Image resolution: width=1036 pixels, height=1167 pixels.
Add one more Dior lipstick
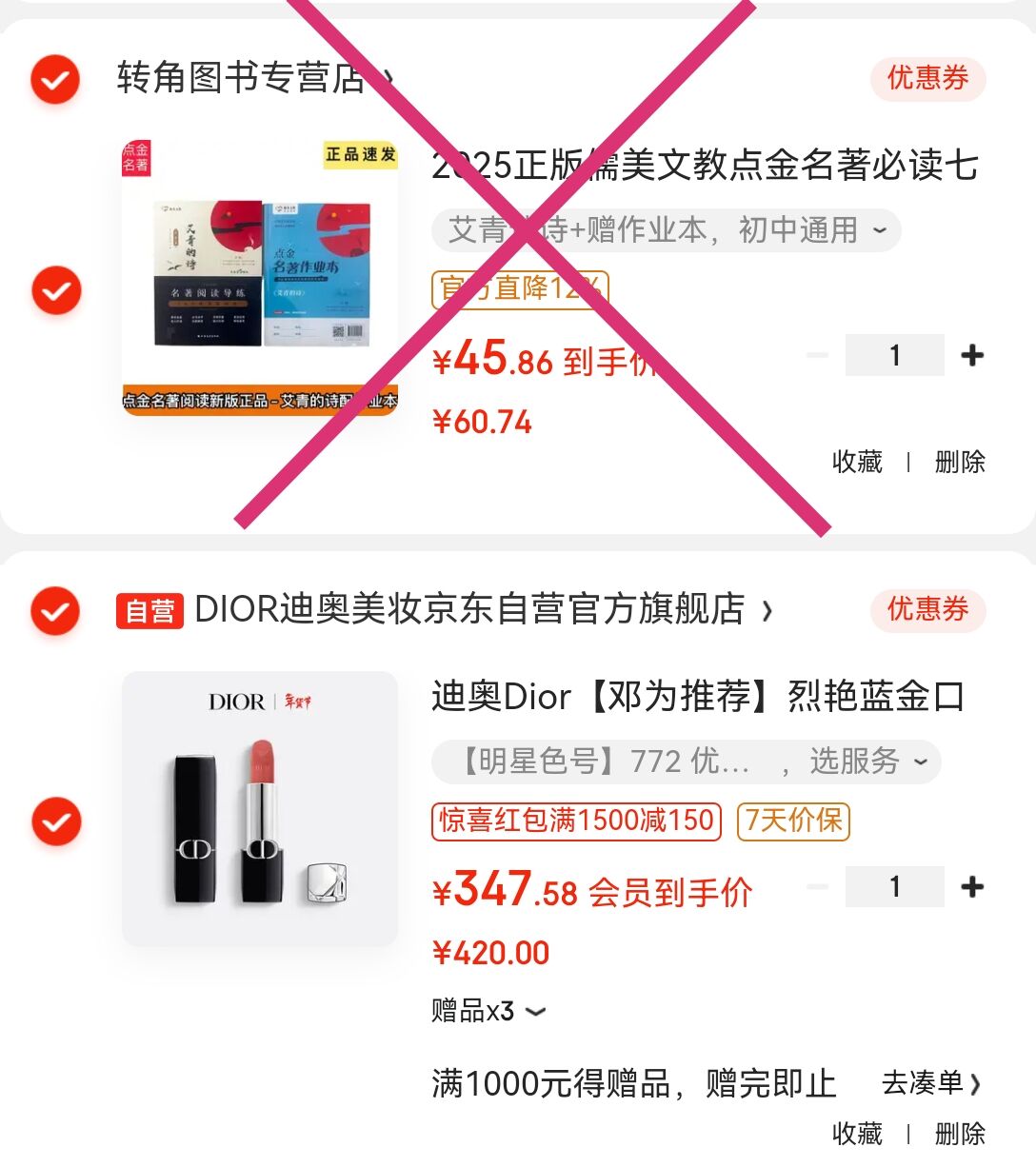972,887
